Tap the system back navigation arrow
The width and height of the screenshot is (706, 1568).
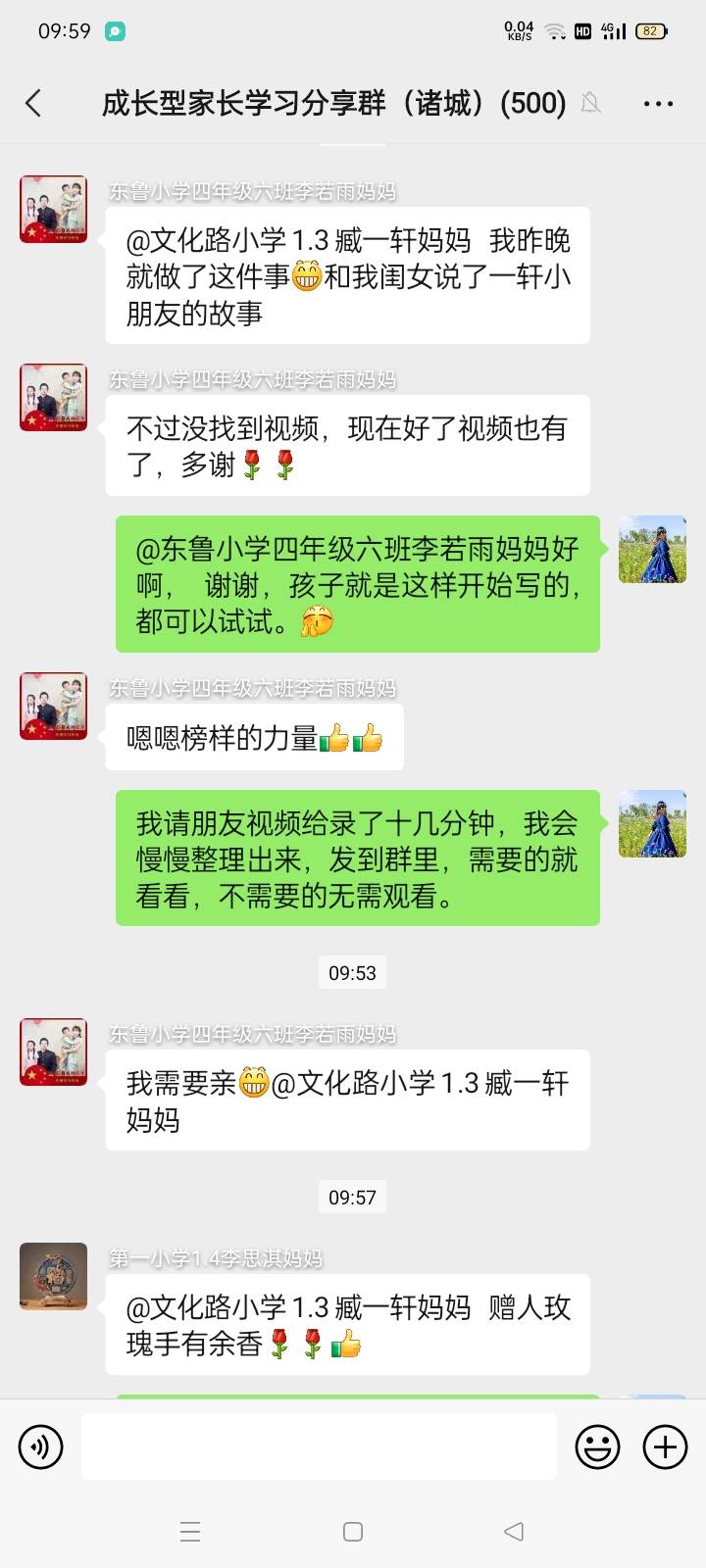(514, 1530)
